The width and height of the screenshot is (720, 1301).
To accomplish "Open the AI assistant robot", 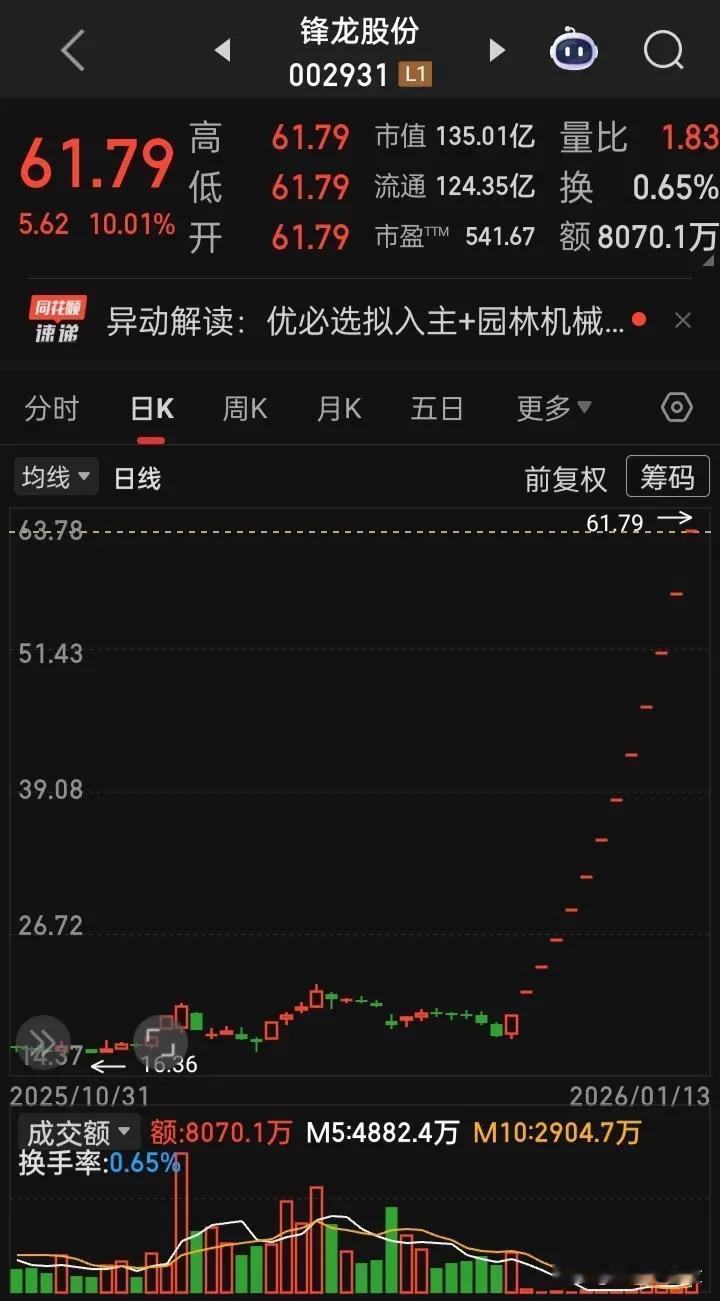I will pyautogui.click(x=573, y=51).
